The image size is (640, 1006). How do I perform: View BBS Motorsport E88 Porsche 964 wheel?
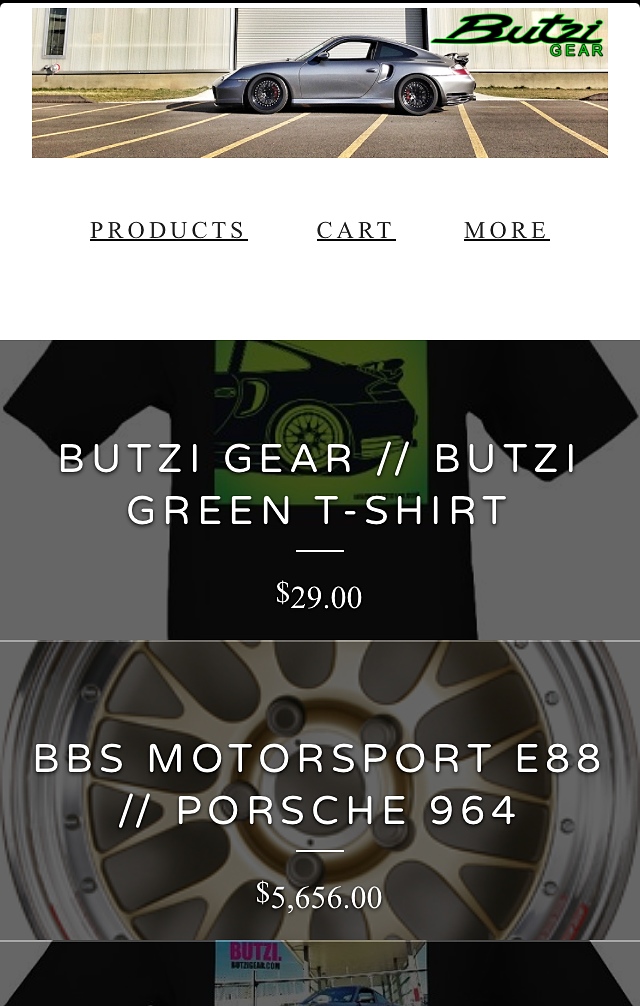click(x=319, y=785)
